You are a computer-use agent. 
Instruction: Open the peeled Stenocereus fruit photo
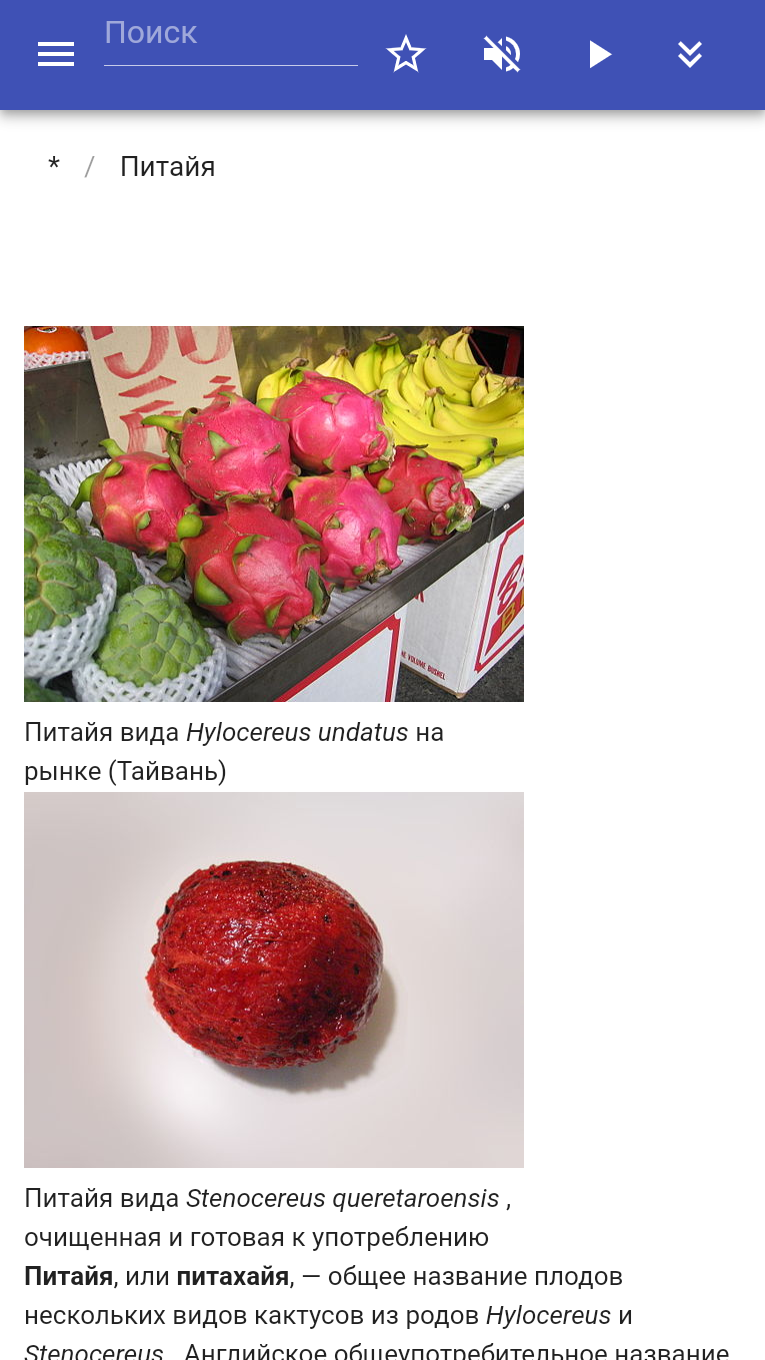[x=274, y=979]
